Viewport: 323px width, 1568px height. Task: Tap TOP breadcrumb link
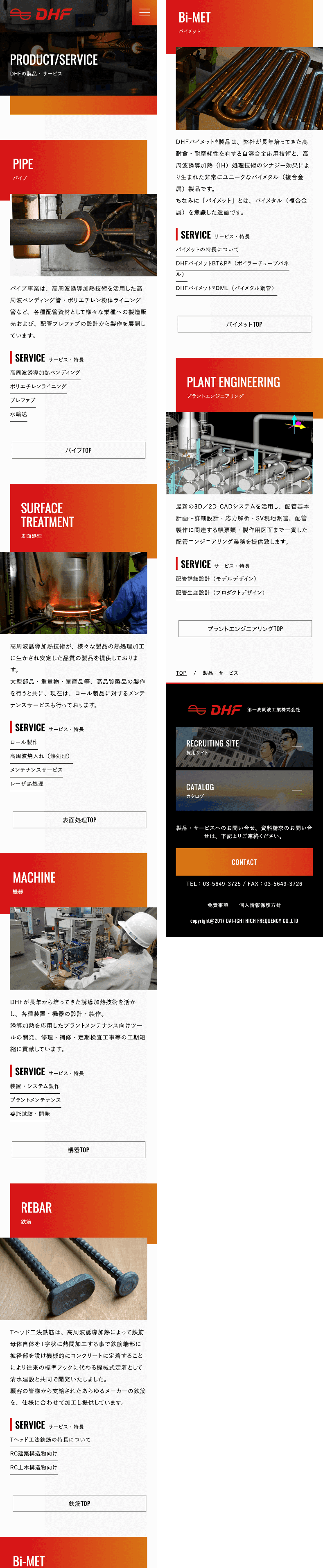point(181,673)
